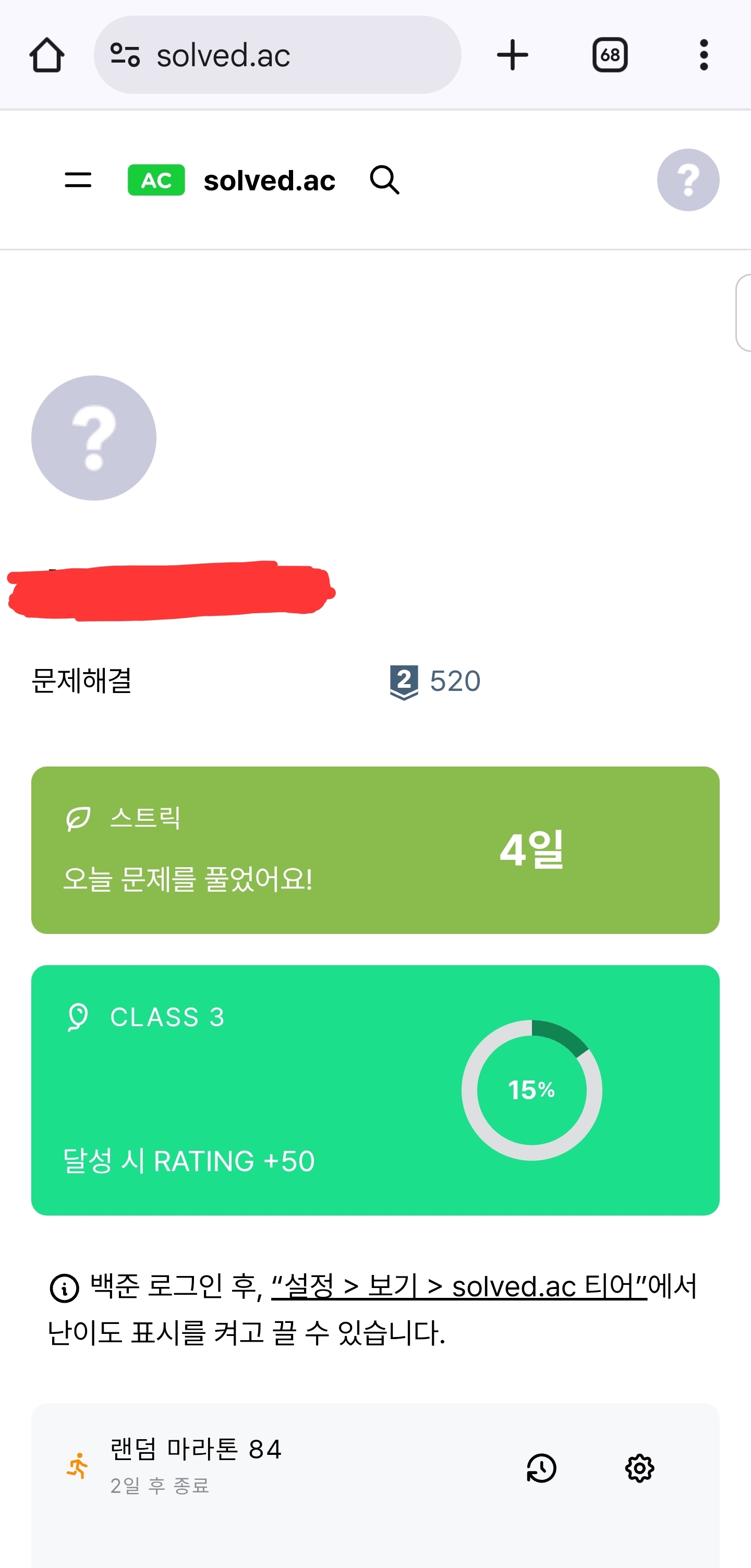The height and width of the screenshot is (1568, 751).
Task: Follow the 설정 > 보기 > solved.ac 티어 link
Action: (459, 1287)
